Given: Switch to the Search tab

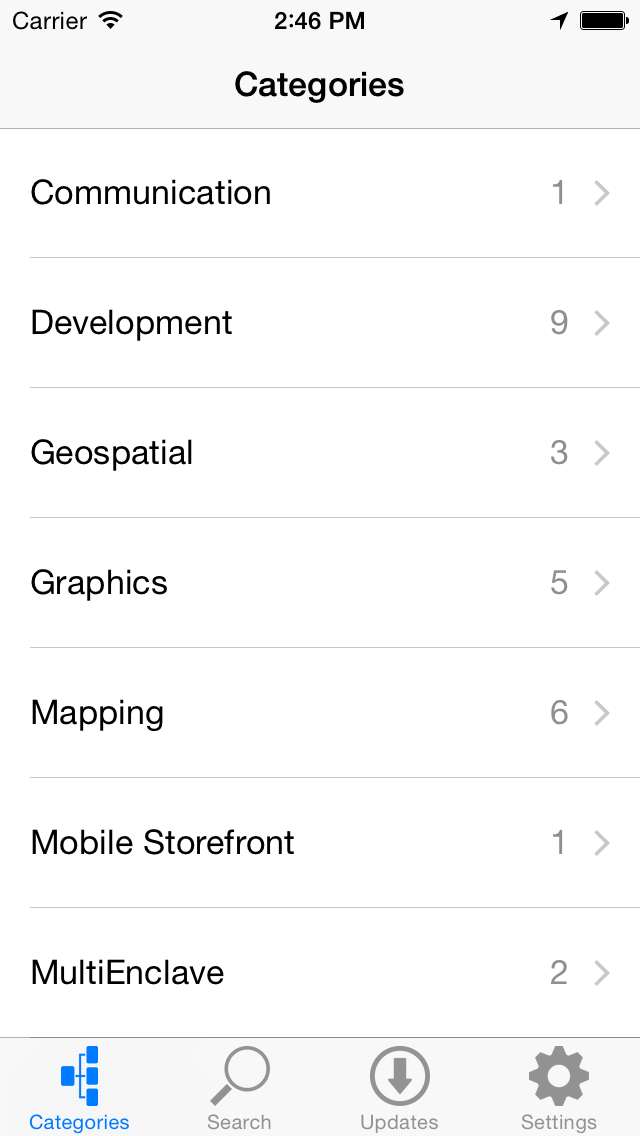Looking at the screenshot, I should click(x=239, y=1088).
